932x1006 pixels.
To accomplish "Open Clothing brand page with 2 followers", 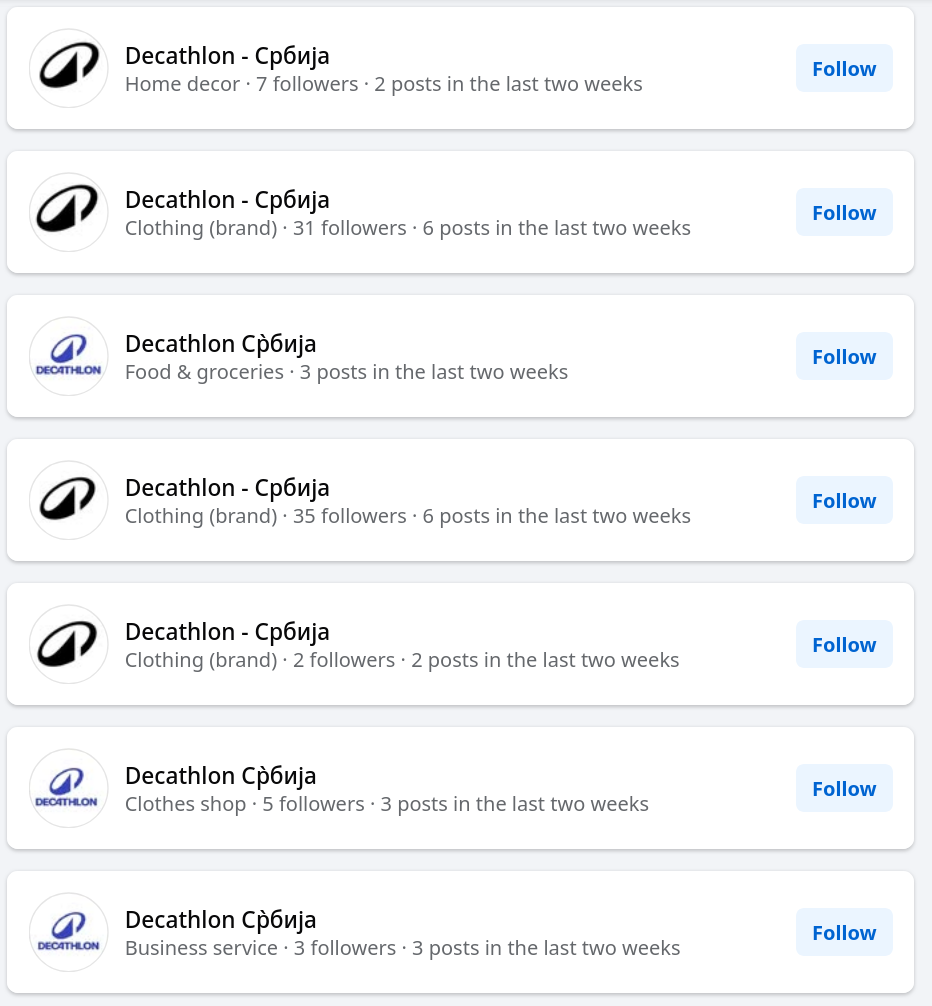I will coord(227,632).
